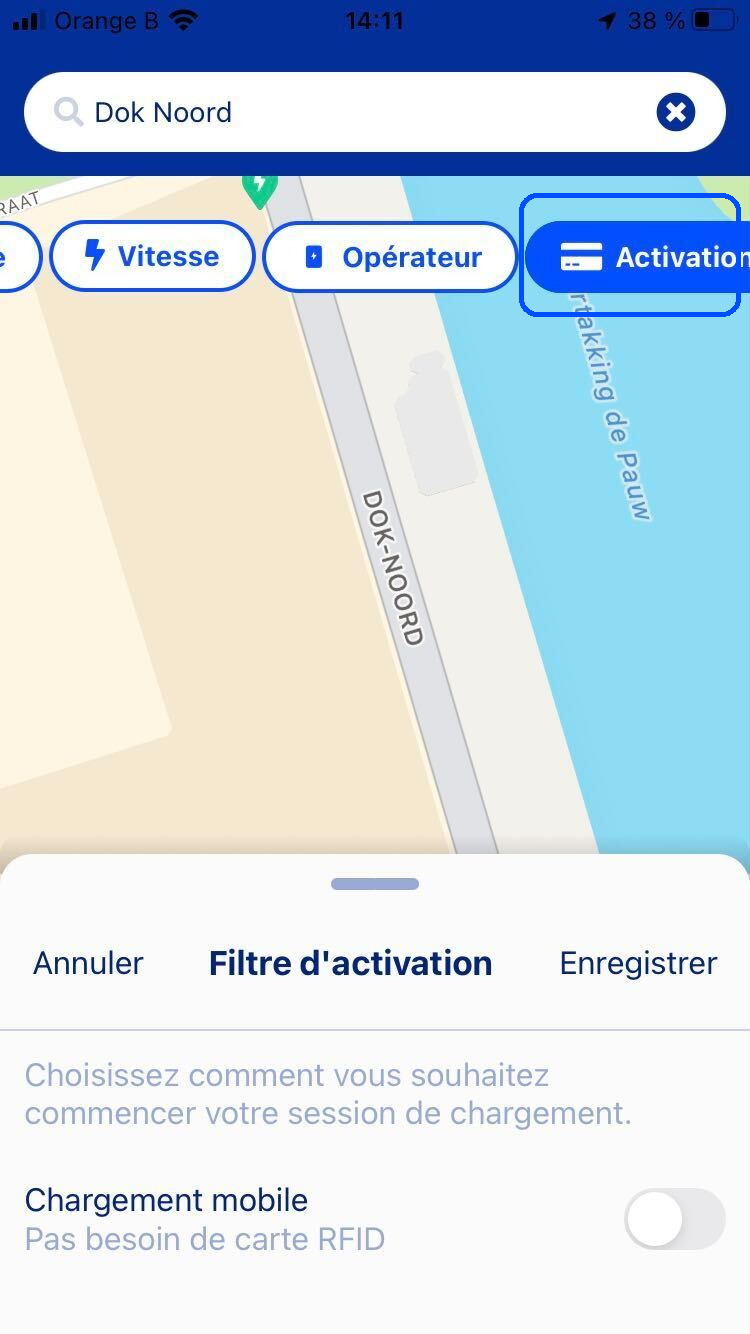Select the Filtre d'activation header
Viewport: 750px width, 1334px height.
[x=350, y=962]
